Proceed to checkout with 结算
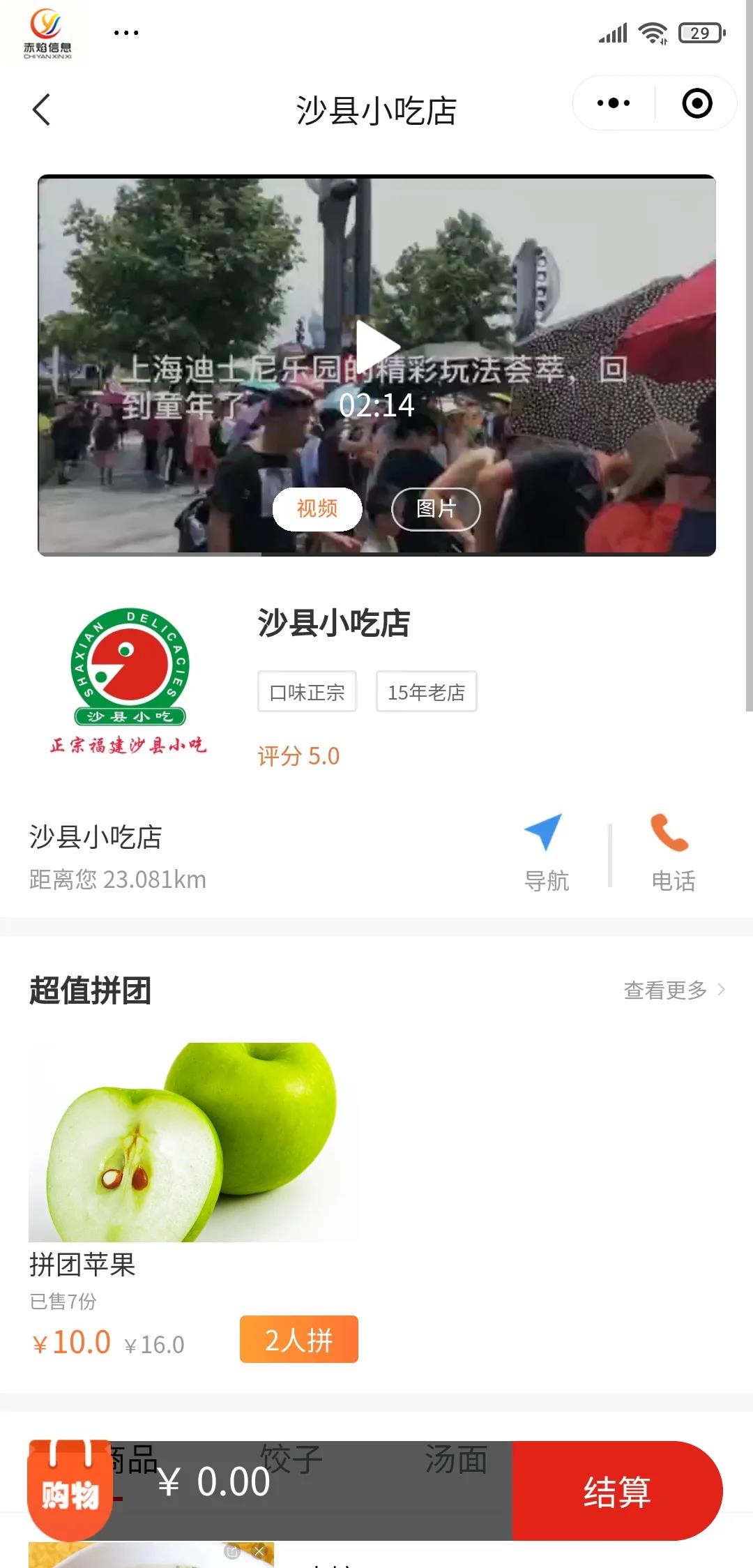Viewport: 753px width, 1568px height. click(x=616, y=1491)
